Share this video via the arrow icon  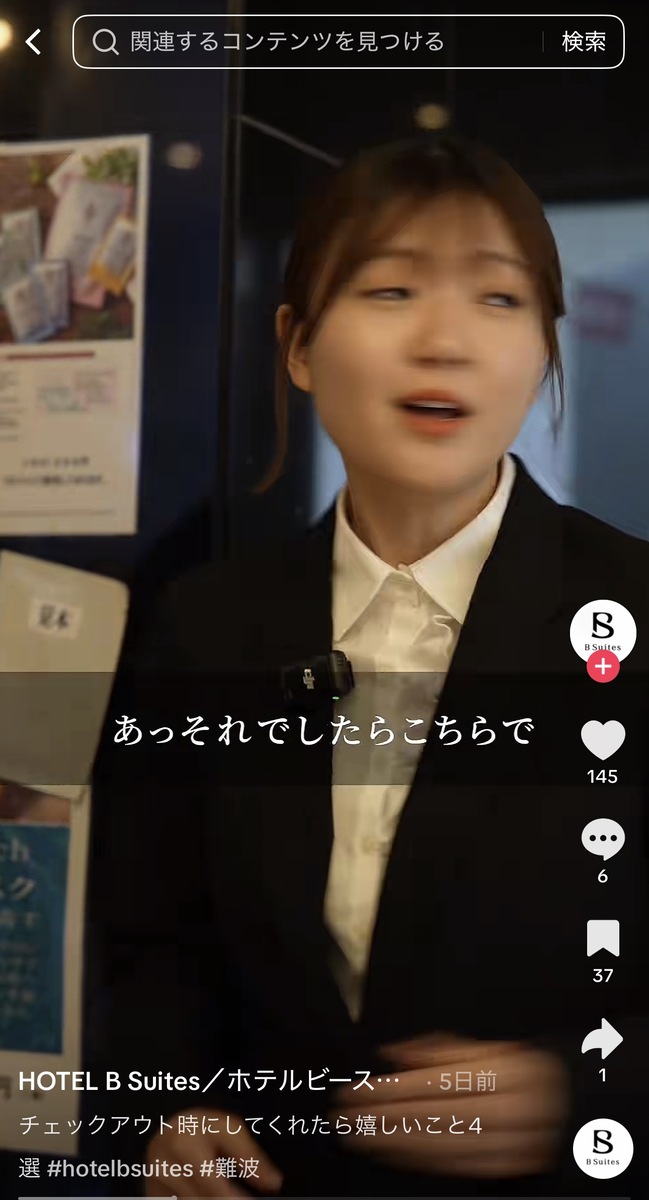point(602,1040)
